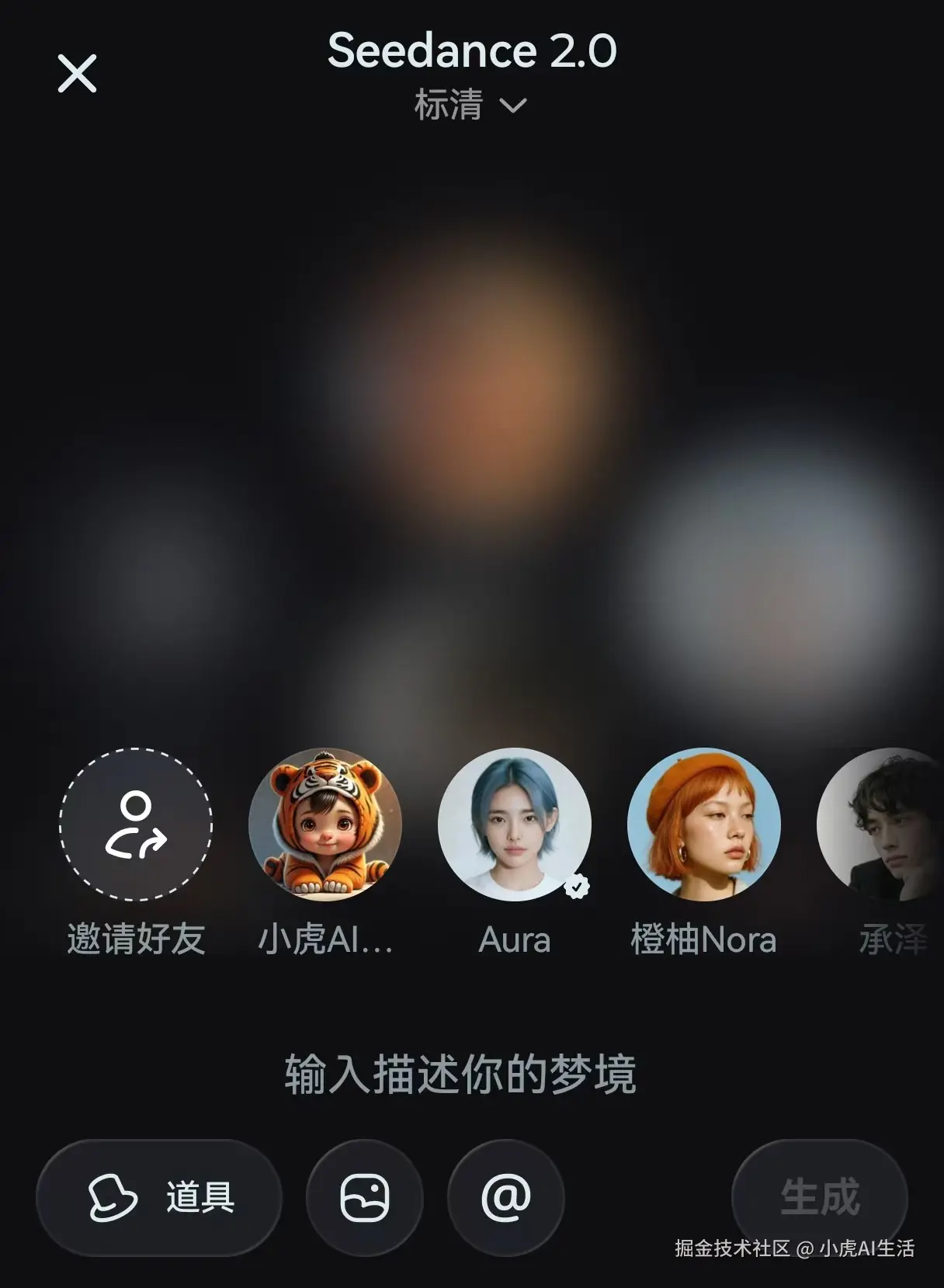This screenshot has height=1288, width=944.
Task: Choose the Aura character
Action: click(x=514, y=825)
